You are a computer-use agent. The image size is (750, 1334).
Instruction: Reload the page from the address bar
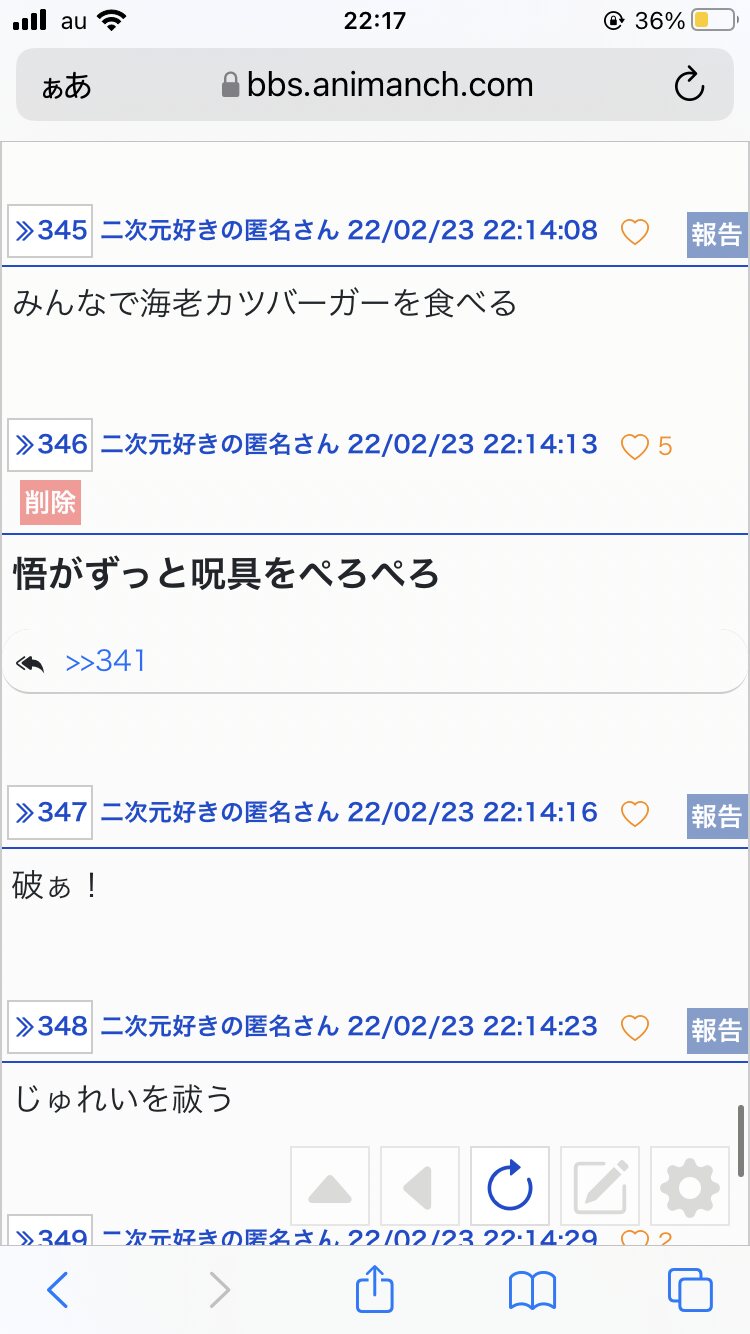689,86
